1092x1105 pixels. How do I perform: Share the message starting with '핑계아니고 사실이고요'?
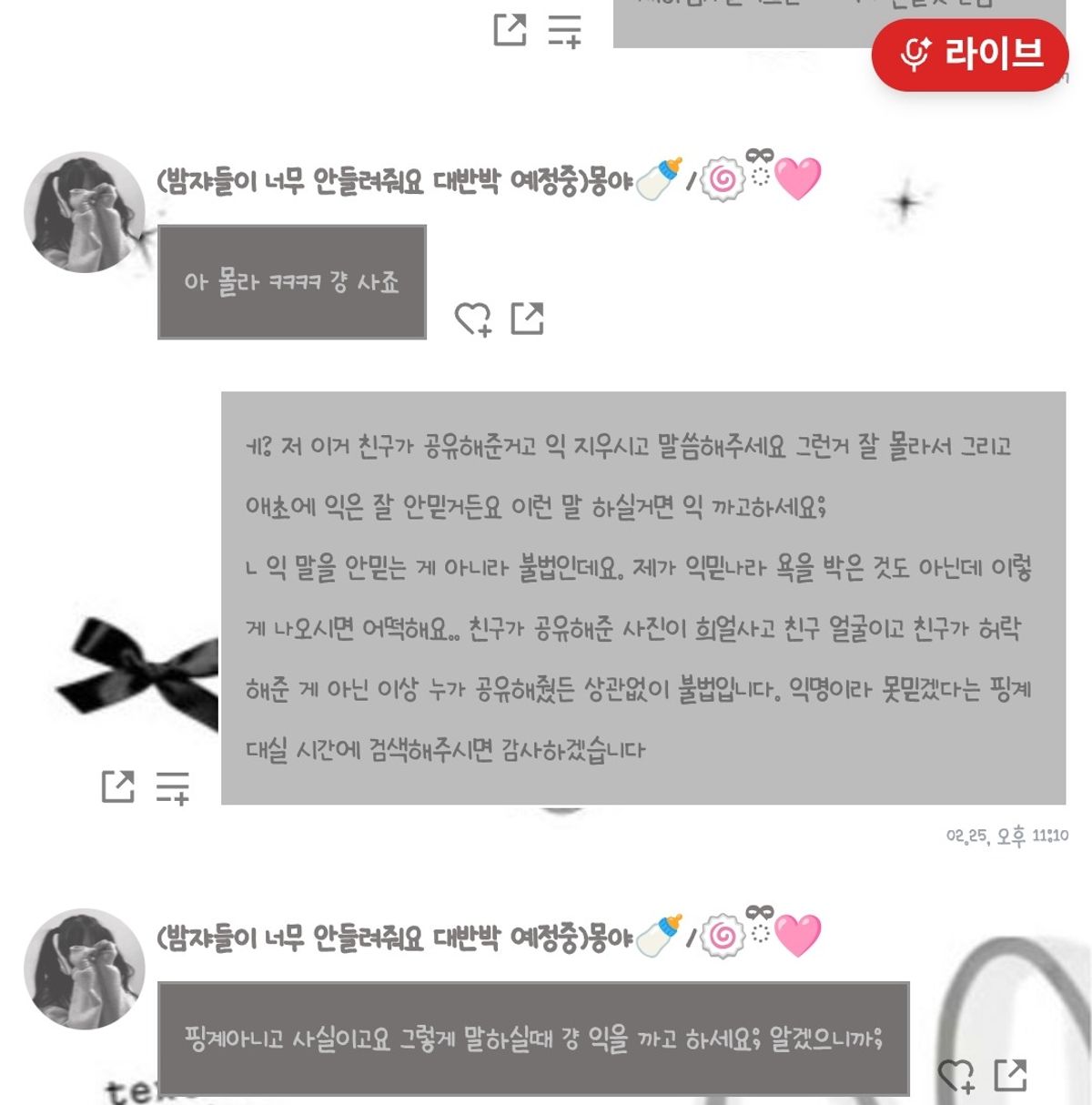tap(1010, 1075)
